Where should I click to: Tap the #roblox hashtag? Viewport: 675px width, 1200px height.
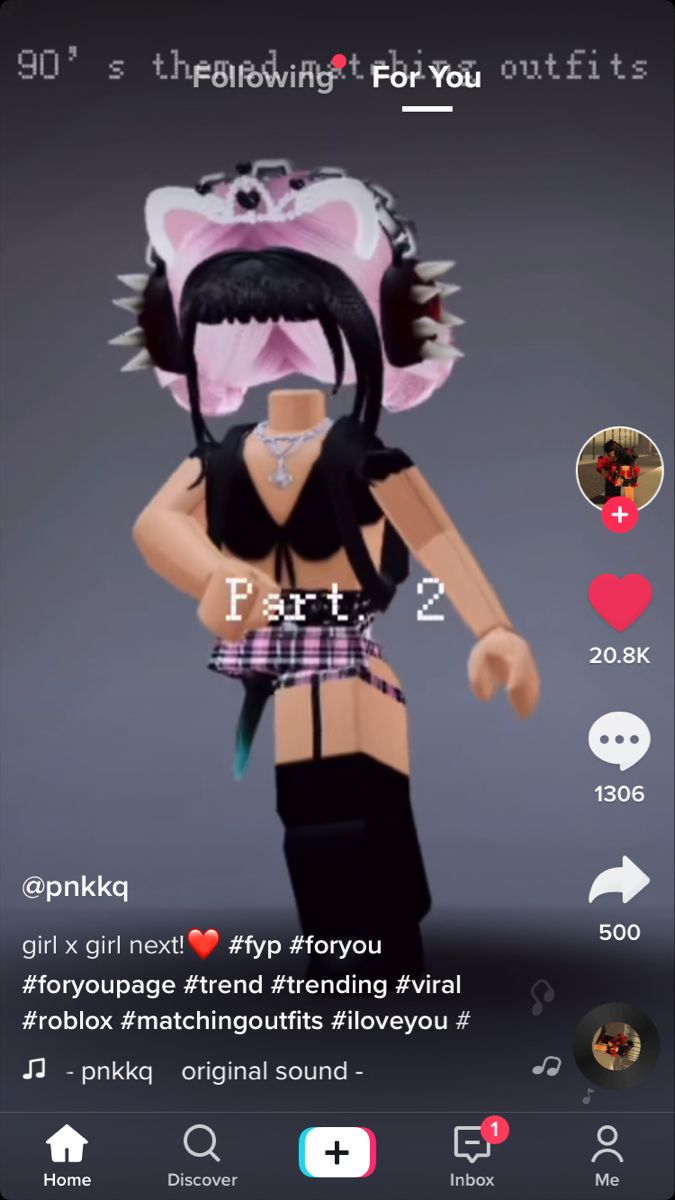tap(67, 1021)
